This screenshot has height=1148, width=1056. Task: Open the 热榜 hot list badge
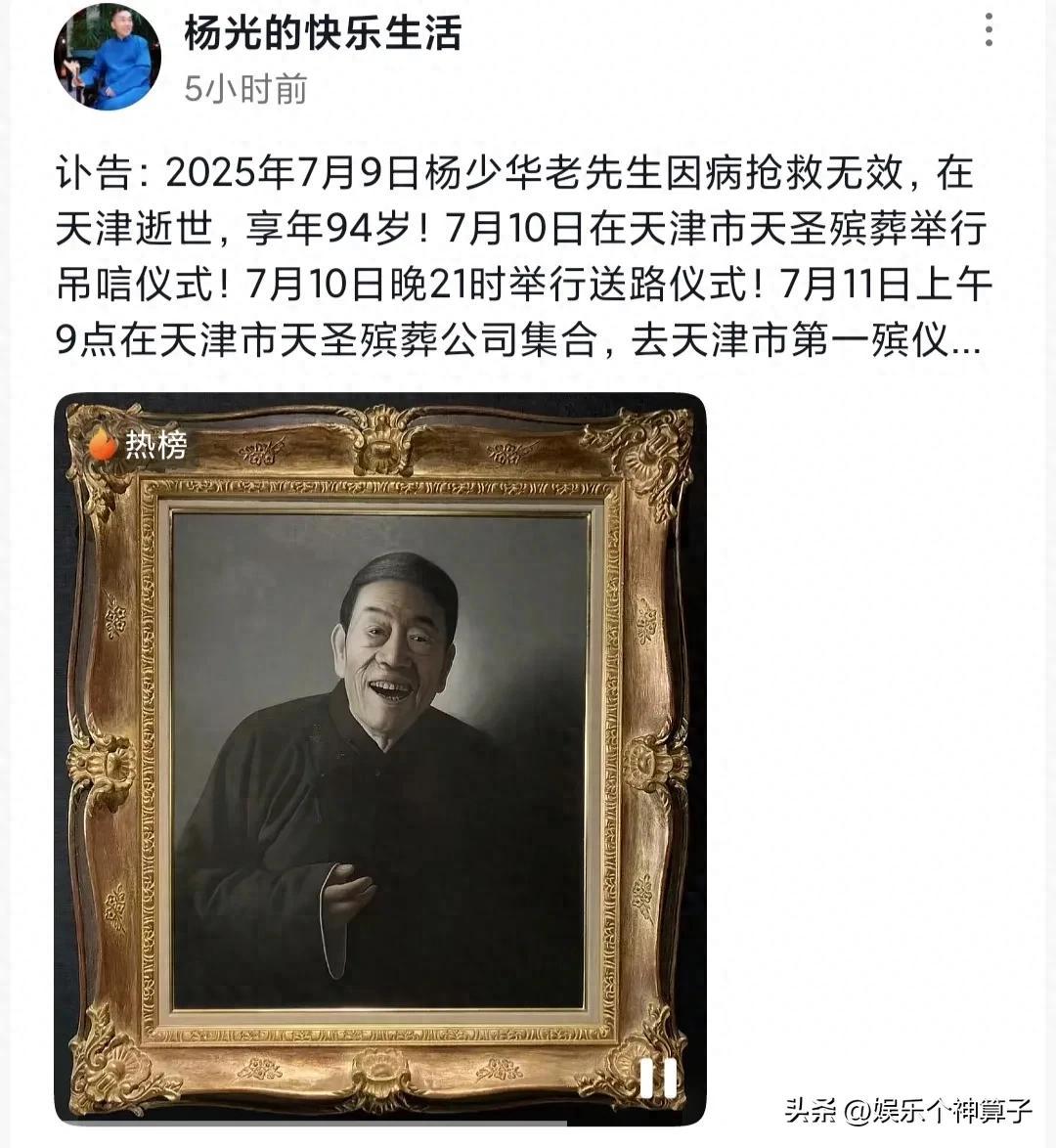[x=138, y=445]
